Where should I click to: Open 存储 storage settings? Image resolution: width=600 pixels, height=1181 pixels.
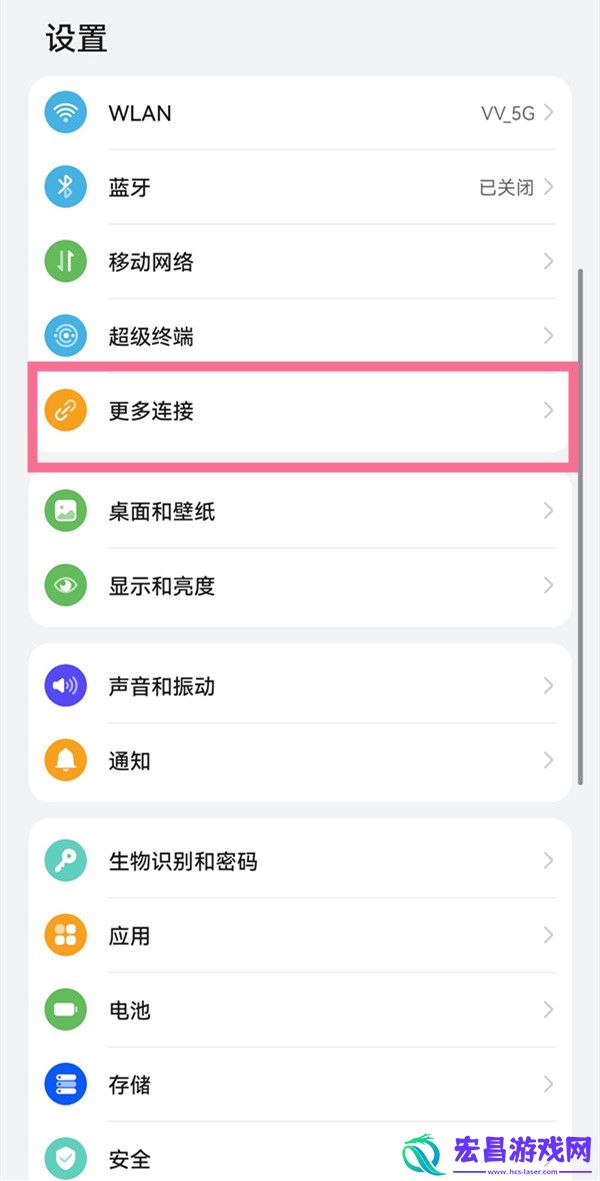coord(300,1085)
